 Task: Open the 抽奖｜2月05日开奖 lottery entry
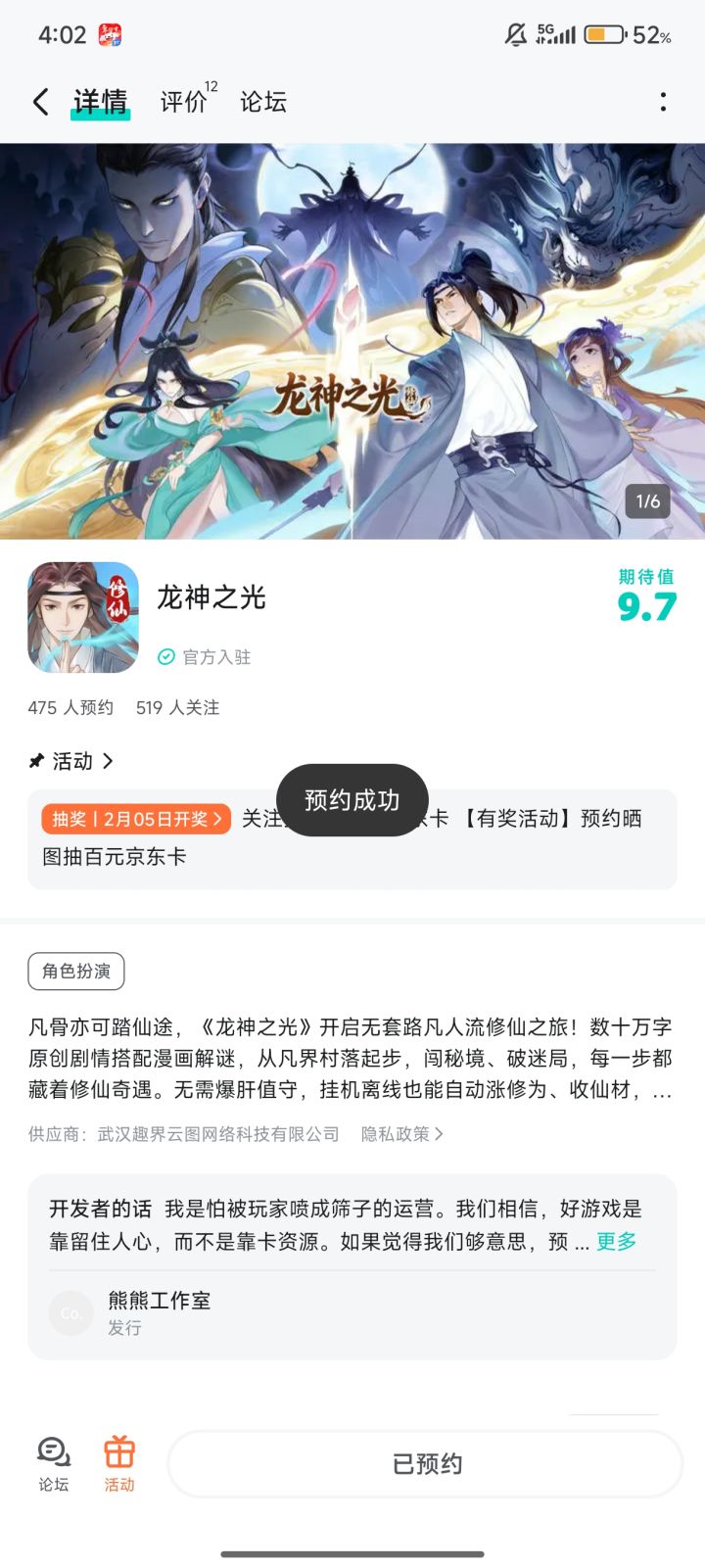134,819
